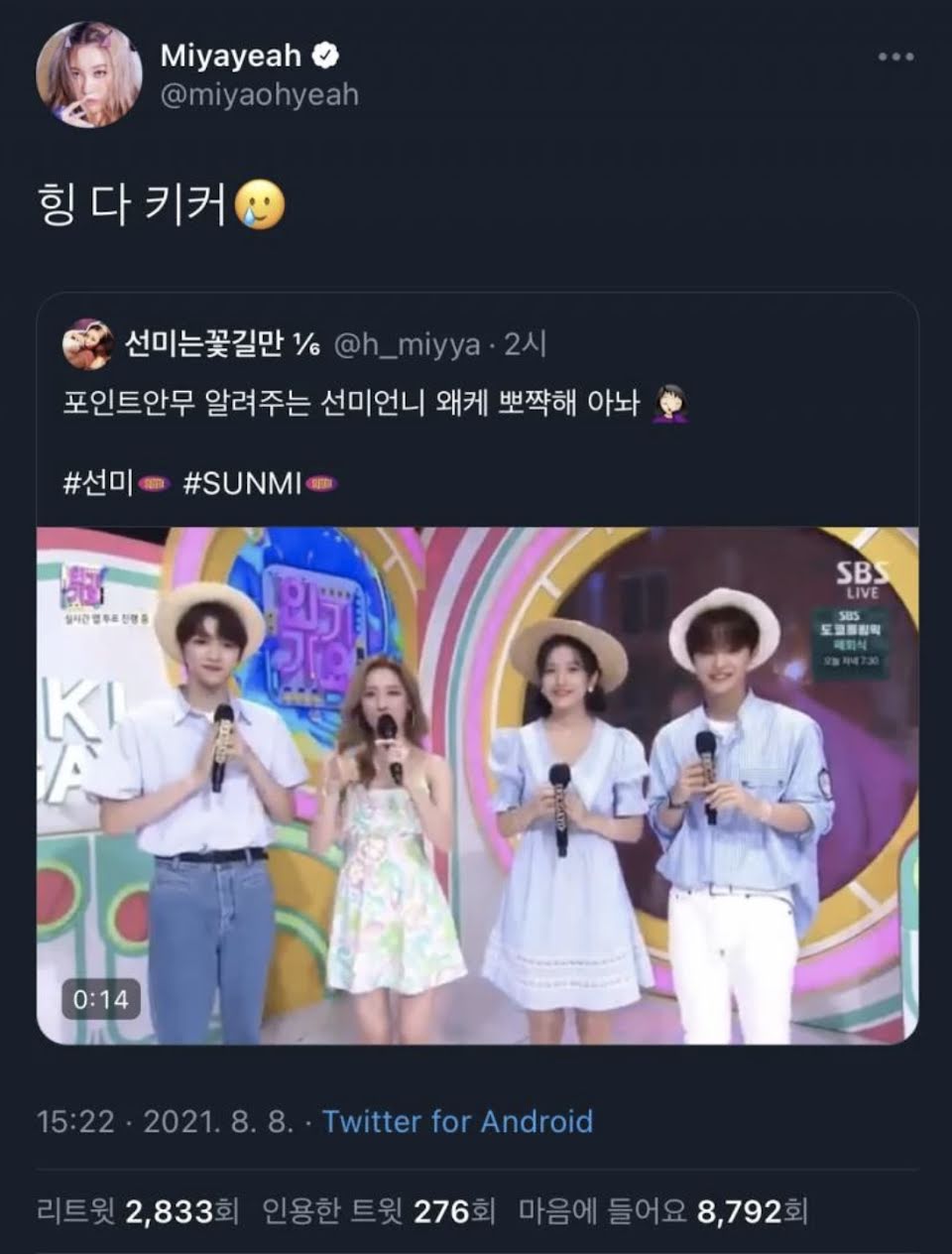Open Miyayeah's profile picture
The height and width of the screenshot is (1254, 952).
pos(88,76)
